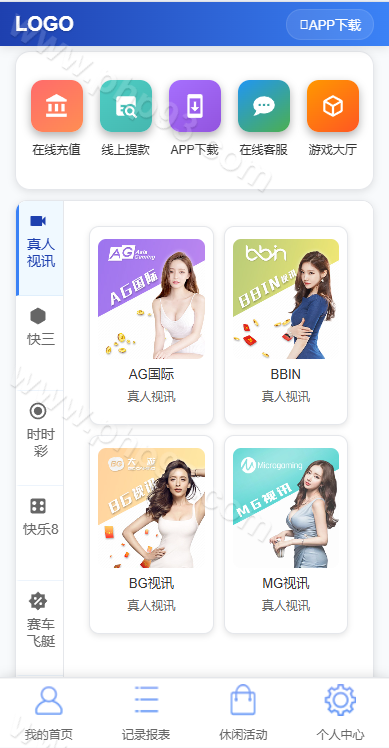
Task: Select the 真人视讯 side tab
Action: click(41, 249)
